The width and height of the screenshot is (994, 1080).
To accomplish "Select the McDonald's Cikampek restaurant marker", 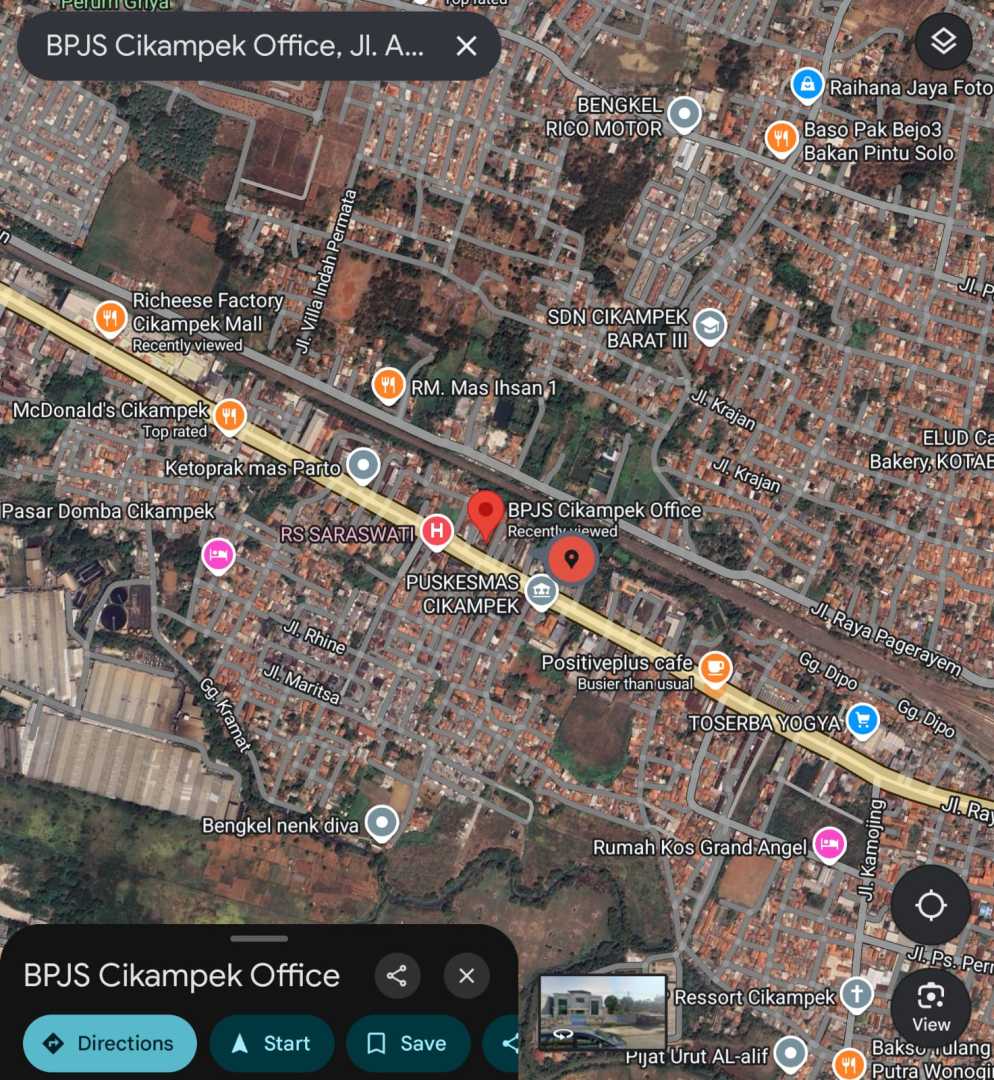I will (x=230, y=416).
